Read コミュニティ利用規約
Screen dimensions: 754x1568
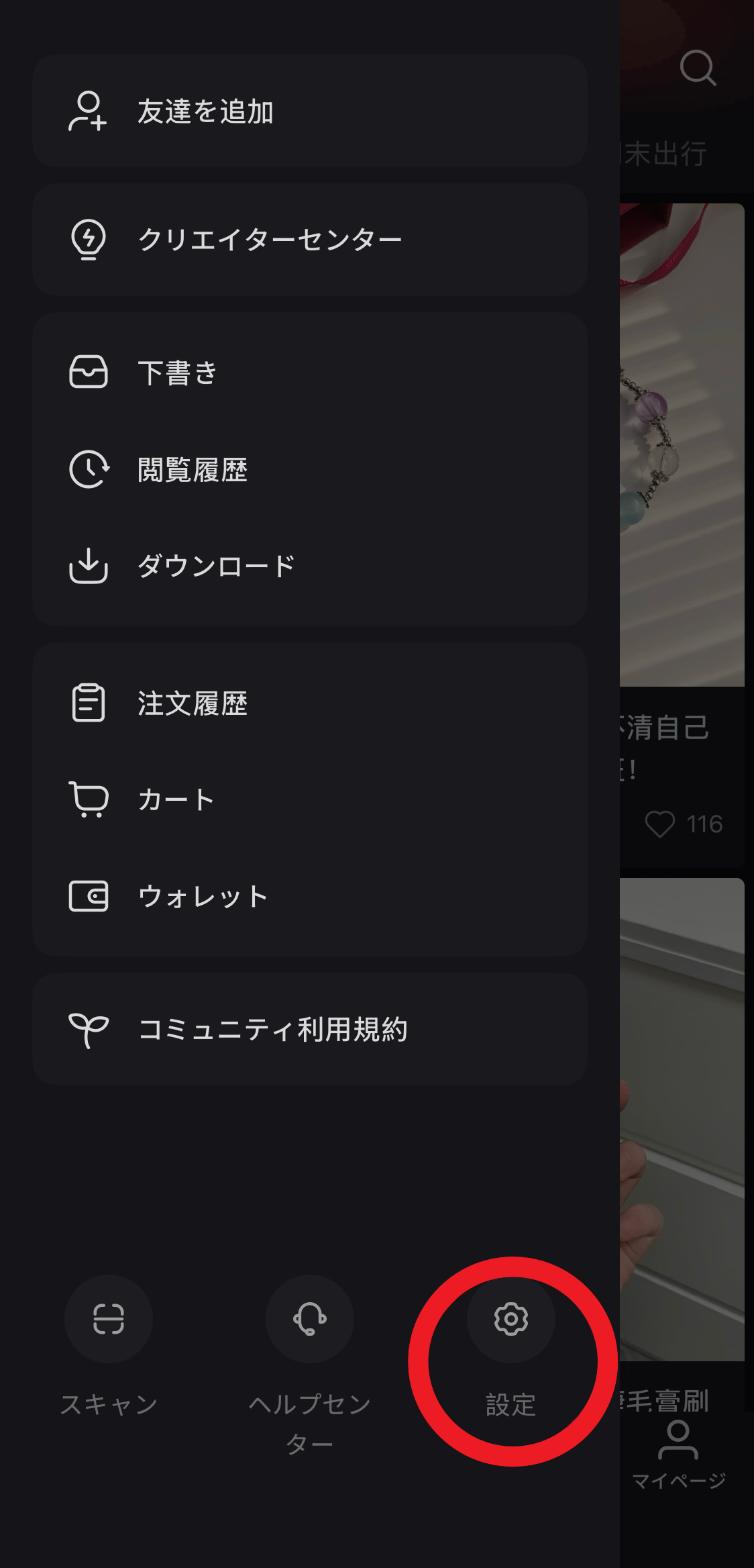(x=309, y=1029)
